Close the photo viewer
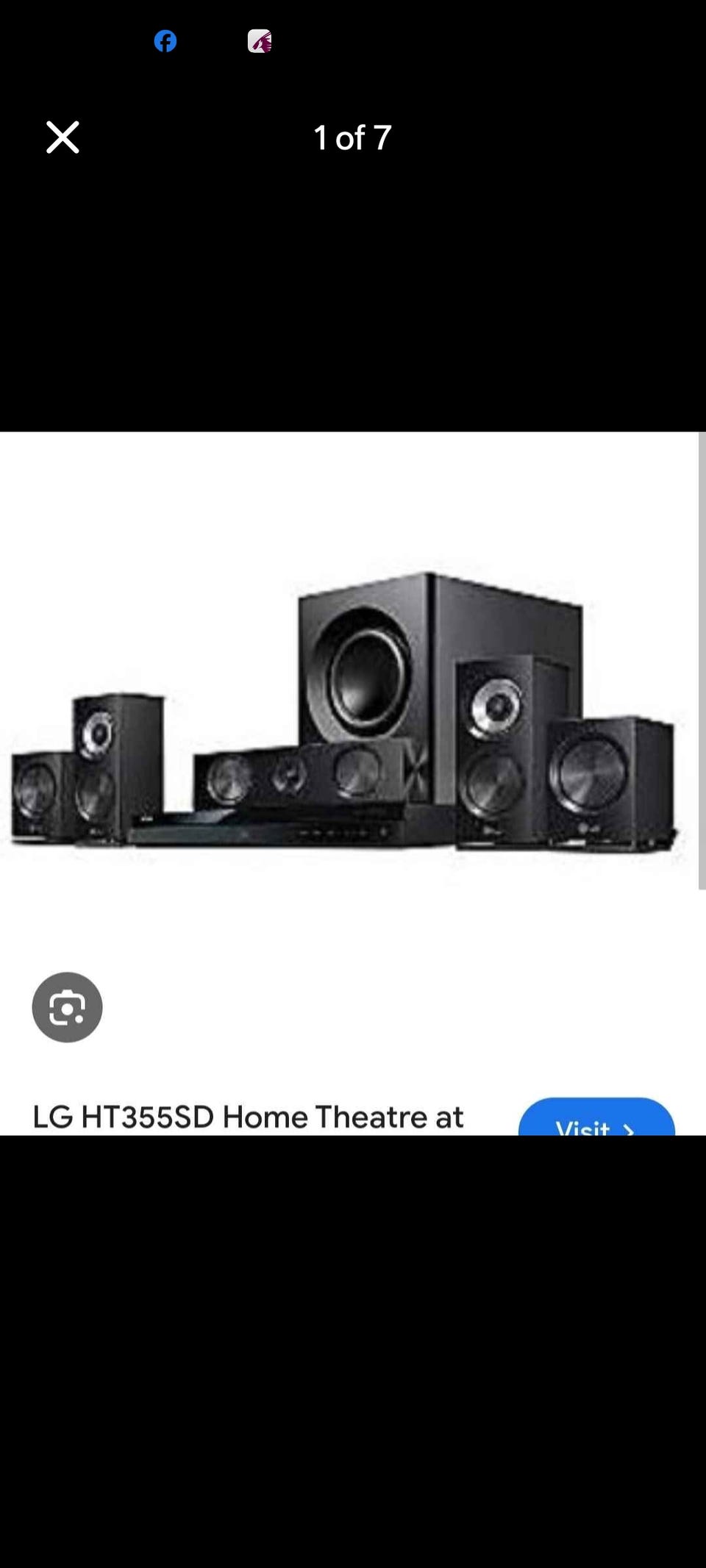706x1568 pixels. 63,137
